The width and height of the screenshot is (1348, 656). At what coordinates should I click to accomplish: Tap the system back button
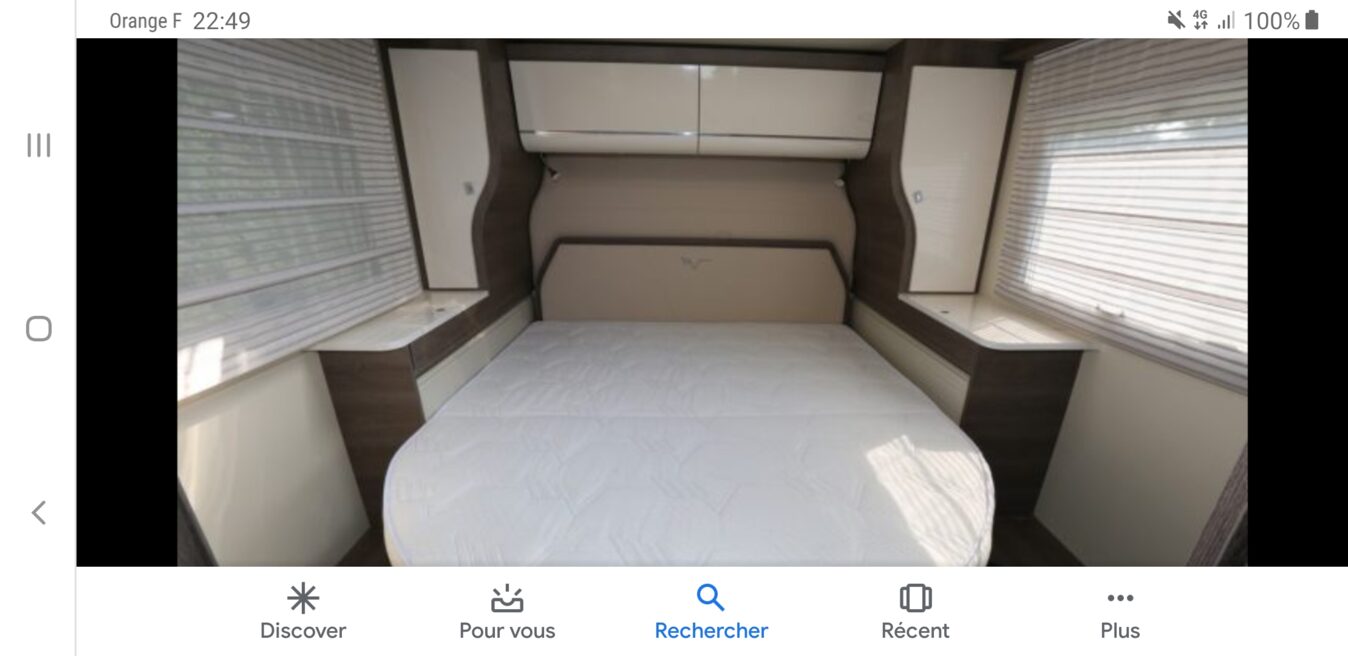click(x=38, y=513)
